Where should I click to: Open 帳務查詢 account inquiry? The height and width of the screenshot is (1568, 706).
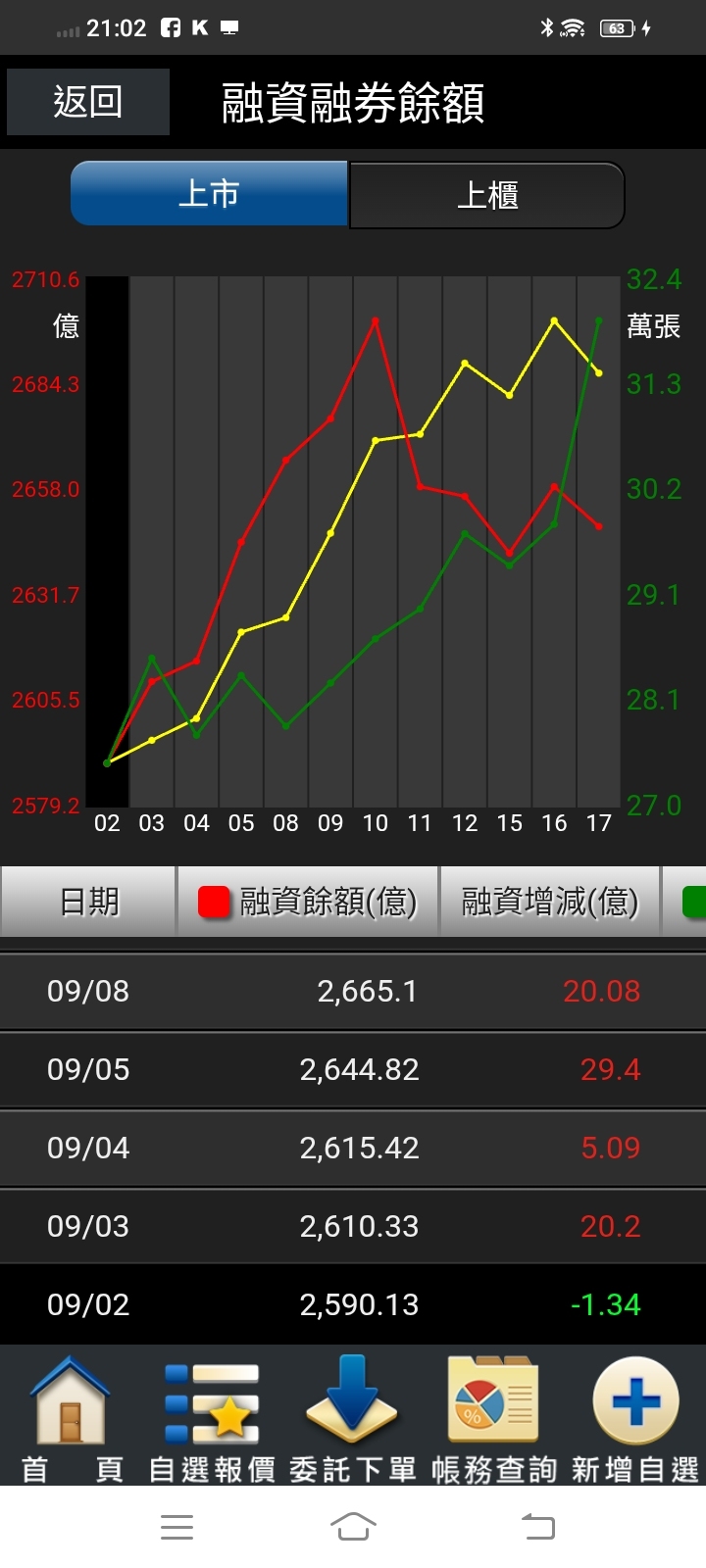click(x=493, y=1416)
